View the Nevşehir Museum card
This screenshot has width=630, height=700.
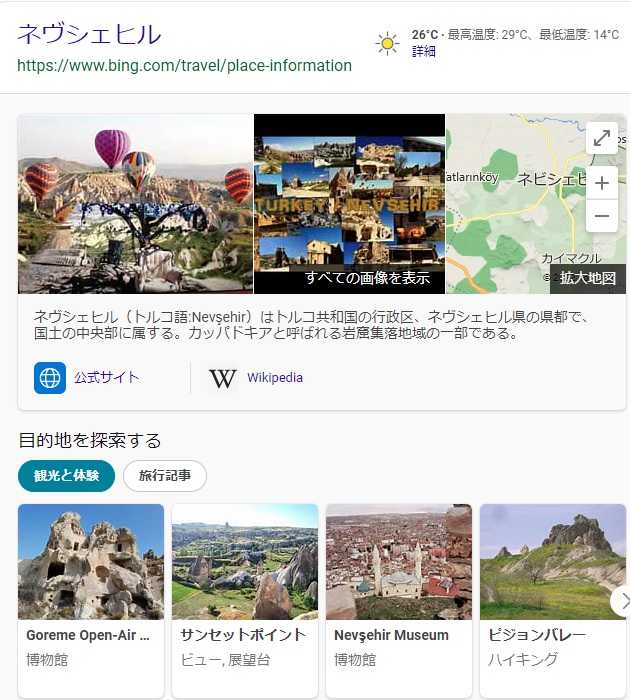coord(399,600)
